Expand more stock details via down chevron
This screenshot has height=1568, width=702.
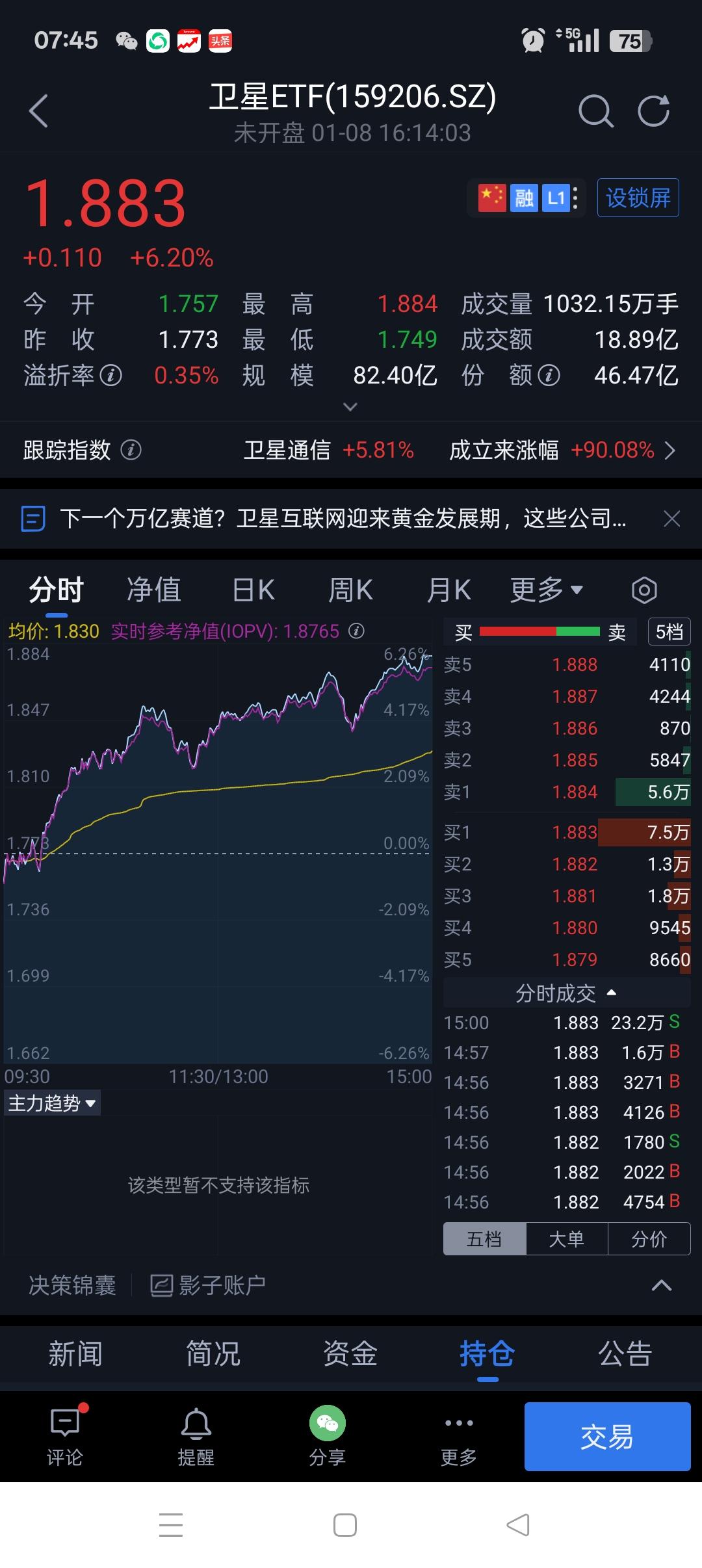[x=350, y=406]
